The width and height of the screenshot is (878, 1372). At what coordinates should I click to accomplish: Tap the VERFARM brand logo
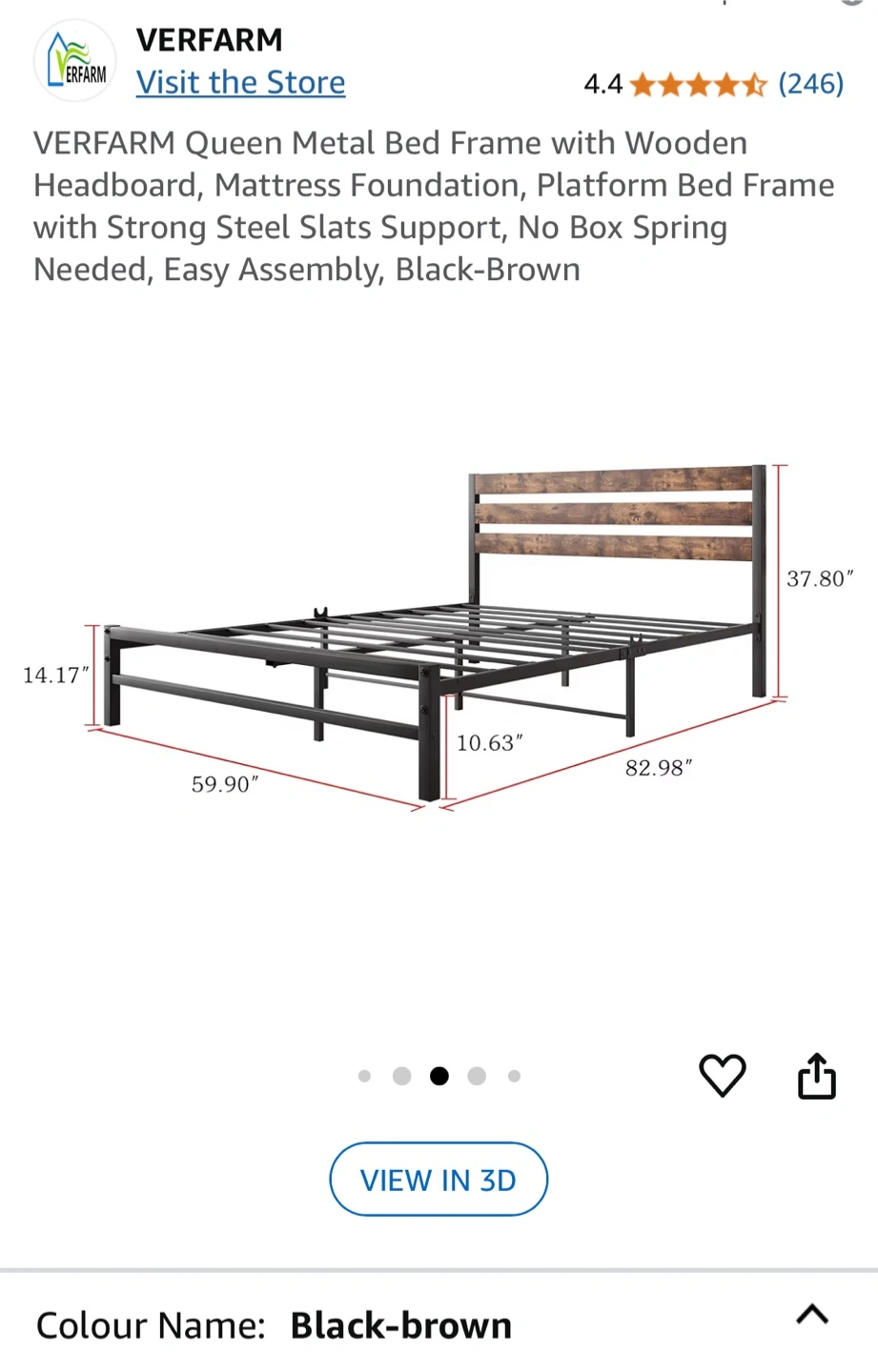point(75,61)
